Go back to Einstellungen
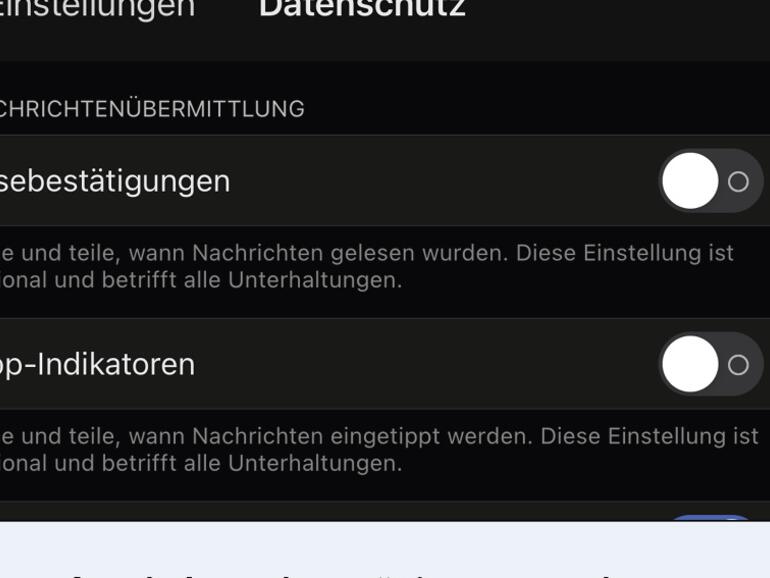Image resolution: width=770 pixels, height=578 pixels. click(x=98, y=8)
